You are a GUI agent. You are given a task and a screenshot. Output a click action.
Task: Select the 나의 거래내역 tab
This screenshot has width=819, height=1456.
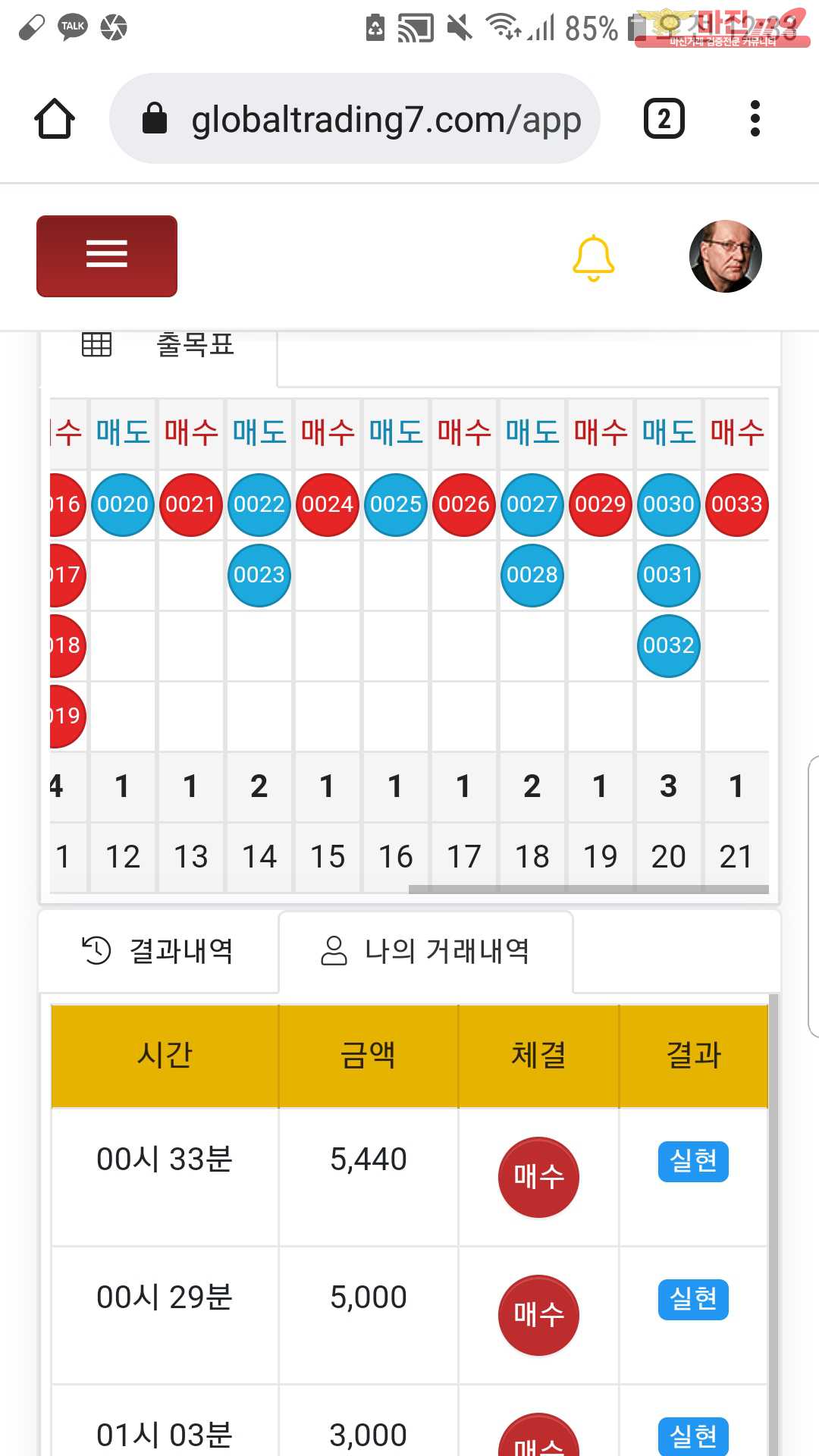(x=425, y=951)
